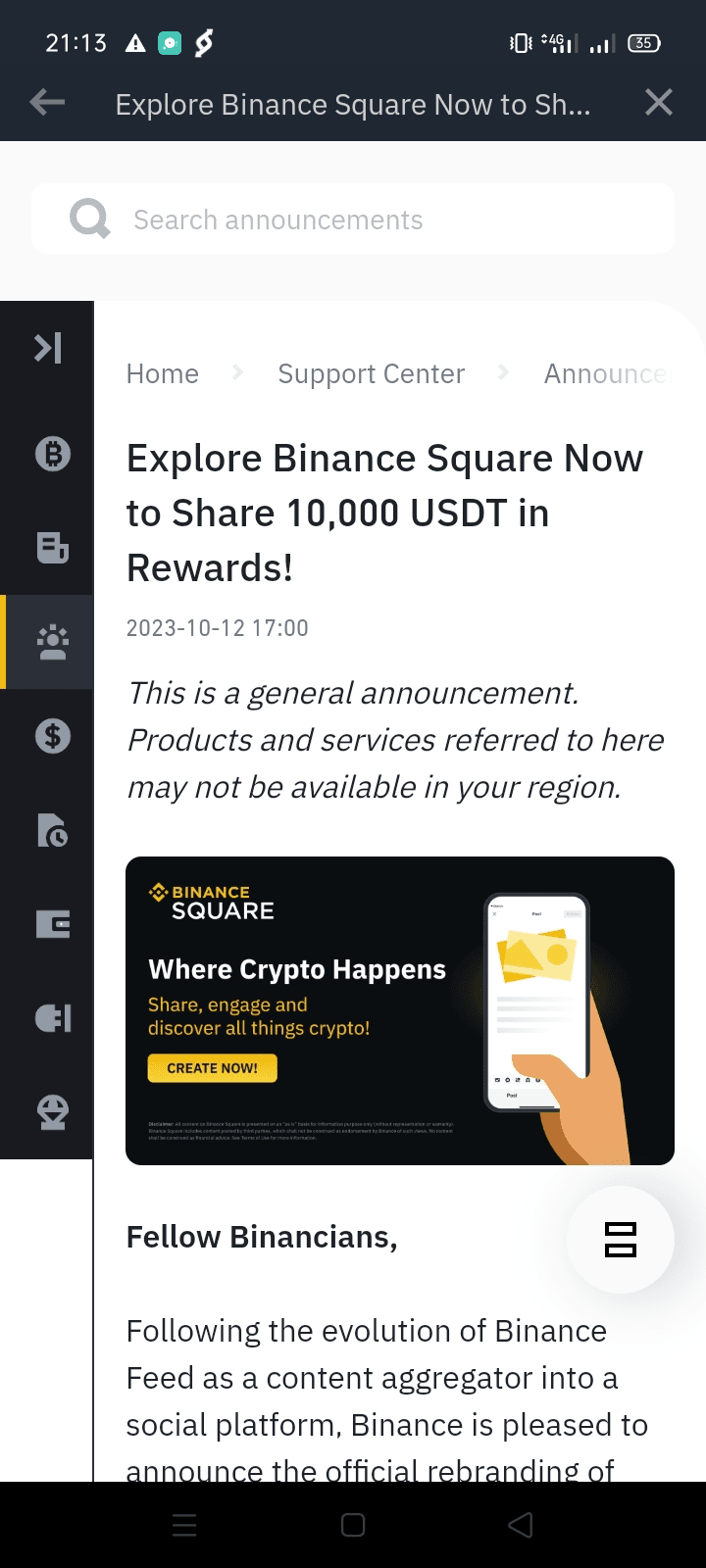Viewport: 706px width, 1568px height.
Task: Open Announcement breadcrumb link
Action: coord(606,373)
